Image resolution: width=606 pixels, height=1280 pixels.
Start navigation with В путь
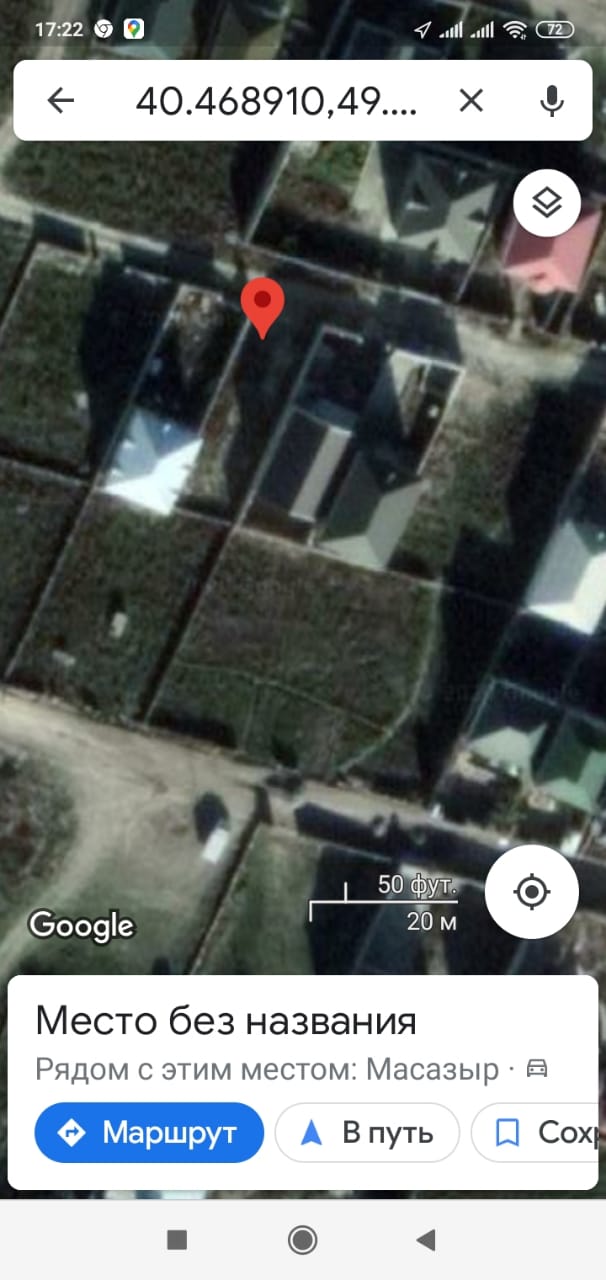(x=367, y=1132)
